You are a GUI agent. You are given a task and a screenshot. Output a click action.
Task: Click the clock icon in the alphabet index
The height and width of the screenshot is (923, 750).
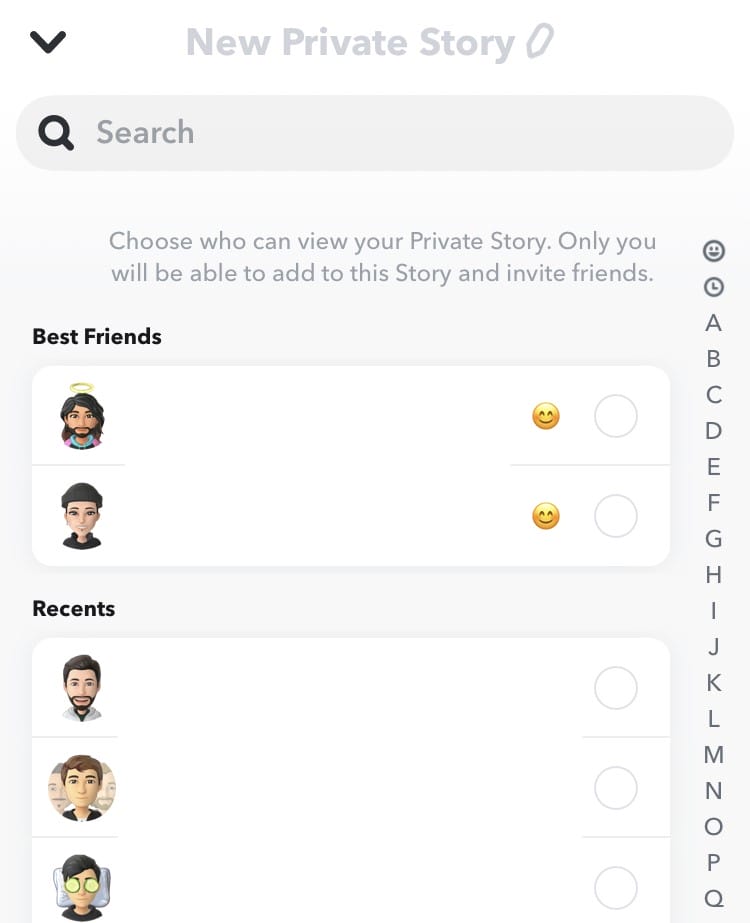(713, 287)
